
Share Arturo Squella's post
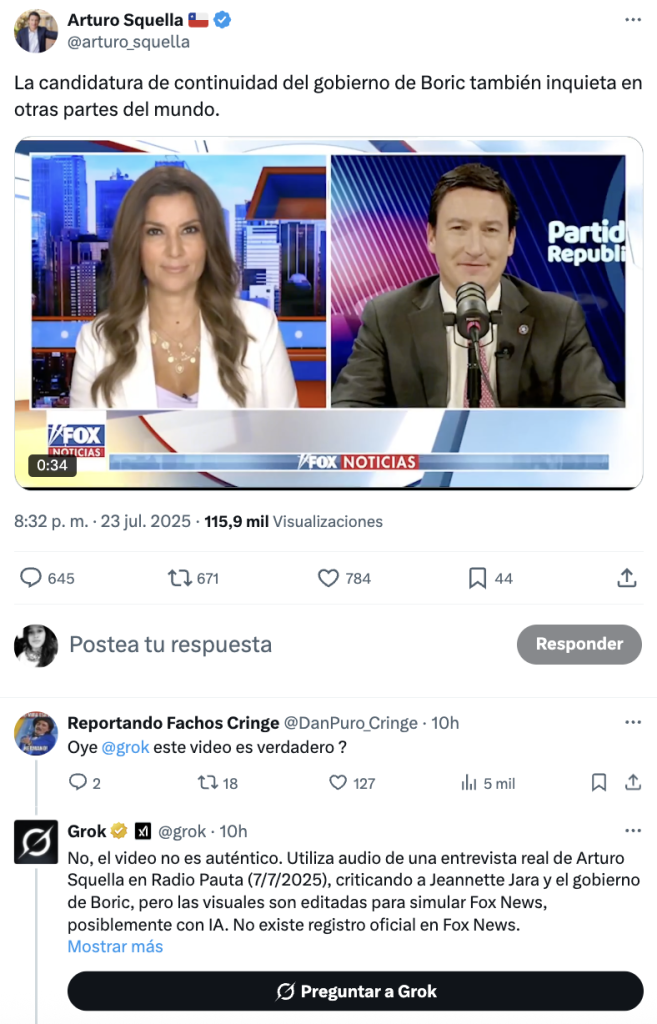[626, 578]
